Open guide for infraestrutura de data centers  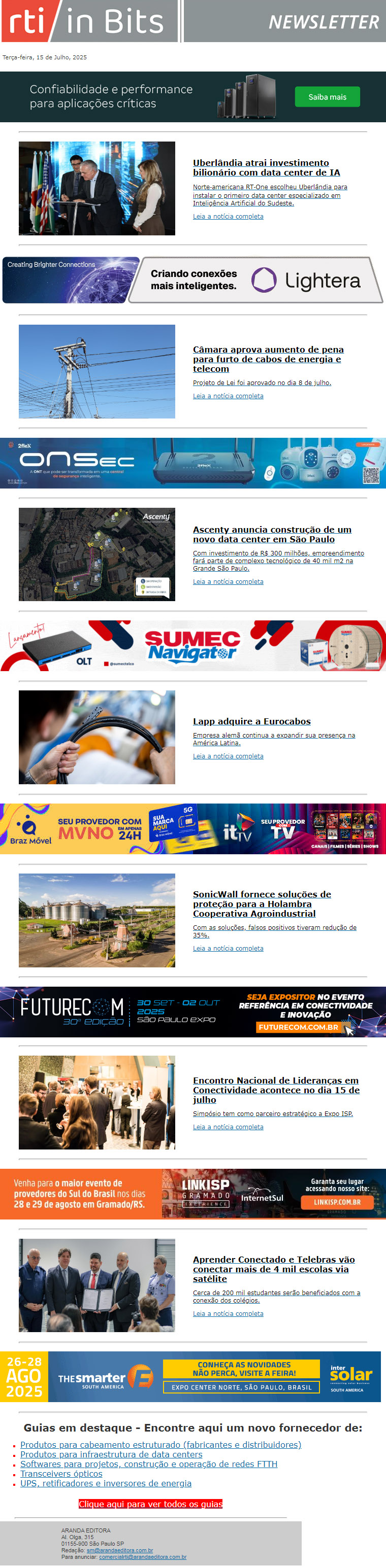click(111, 1454)
